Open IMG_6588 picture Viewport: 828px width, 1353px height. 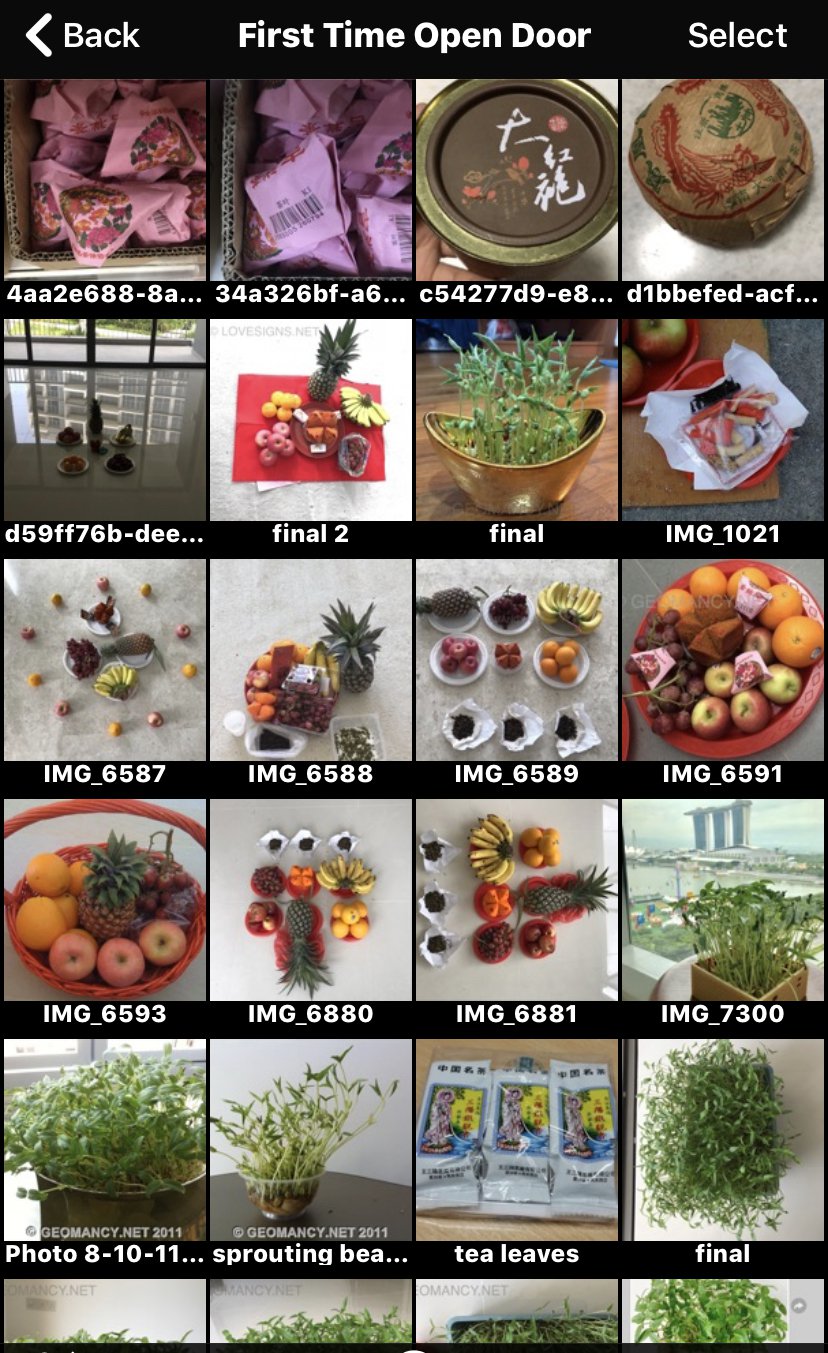click(x=311, y=660)
